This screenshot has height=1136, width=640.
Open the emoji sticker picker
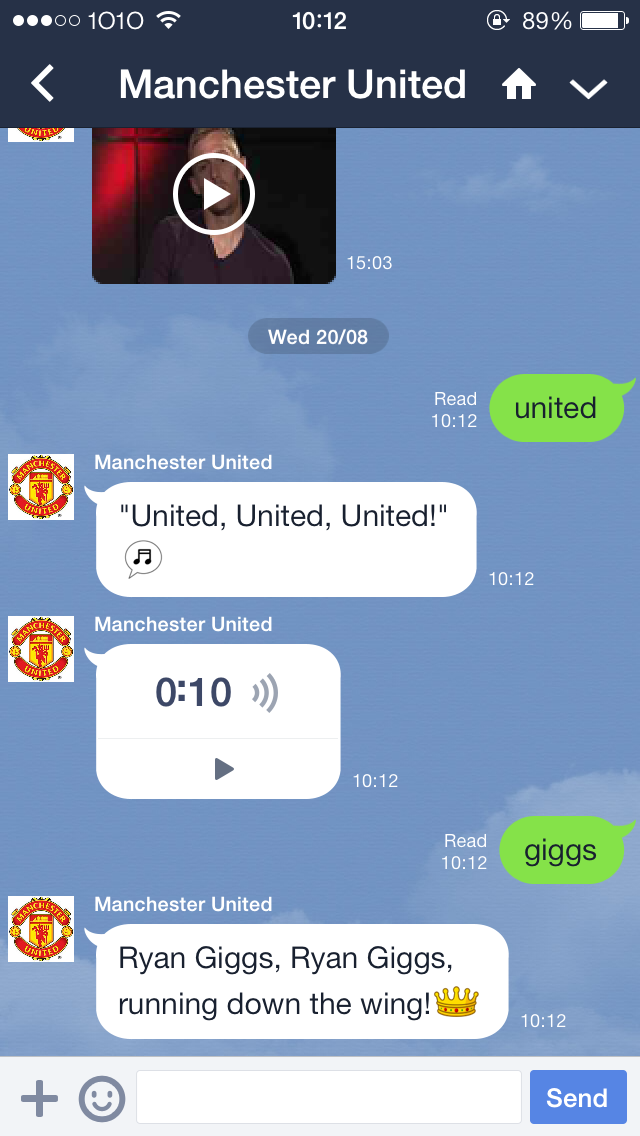click(102, 1098)
